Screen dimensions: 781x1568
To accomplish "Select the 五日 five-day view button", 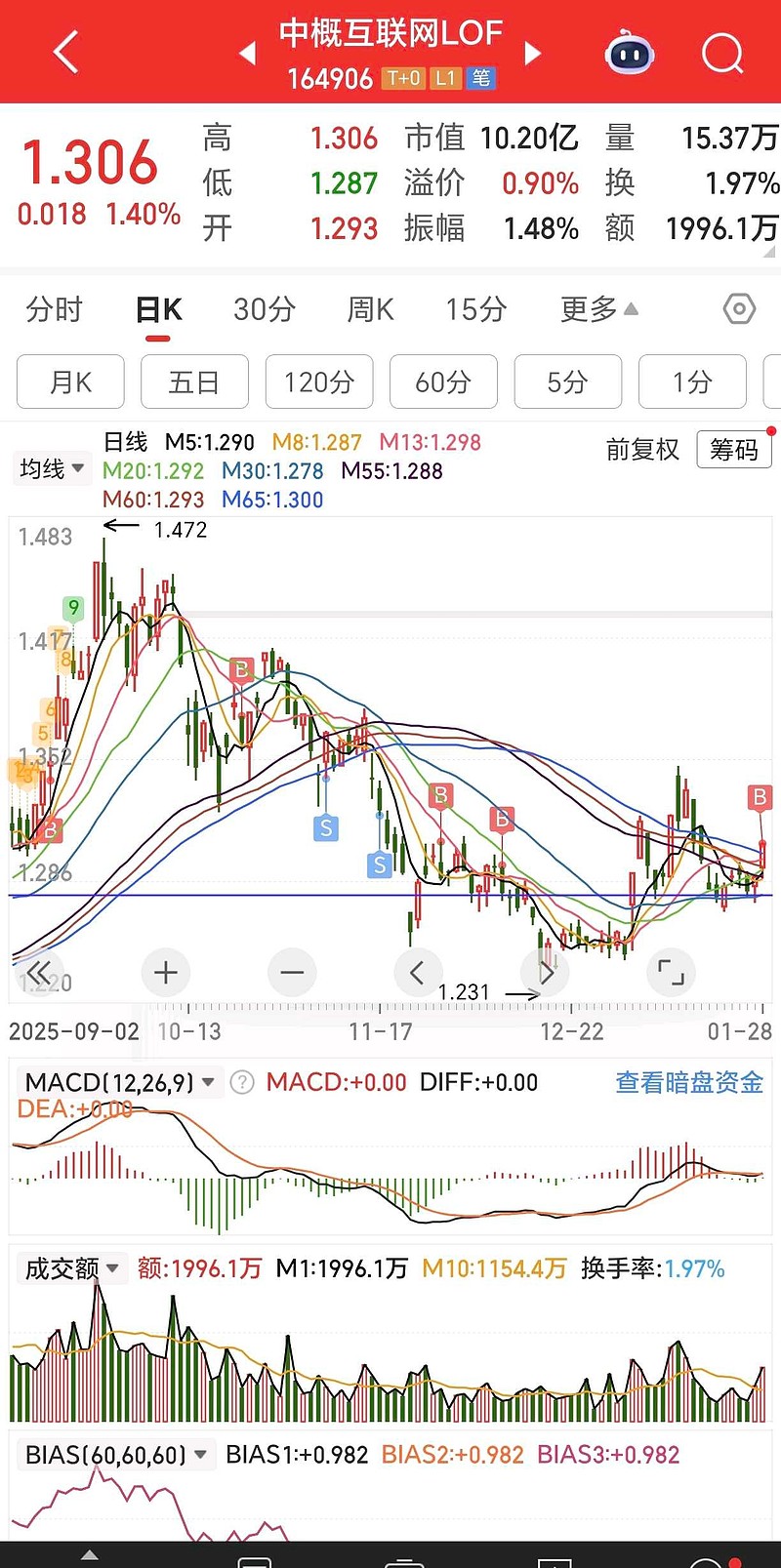I will pyautogui.click(x=194, y=382).
